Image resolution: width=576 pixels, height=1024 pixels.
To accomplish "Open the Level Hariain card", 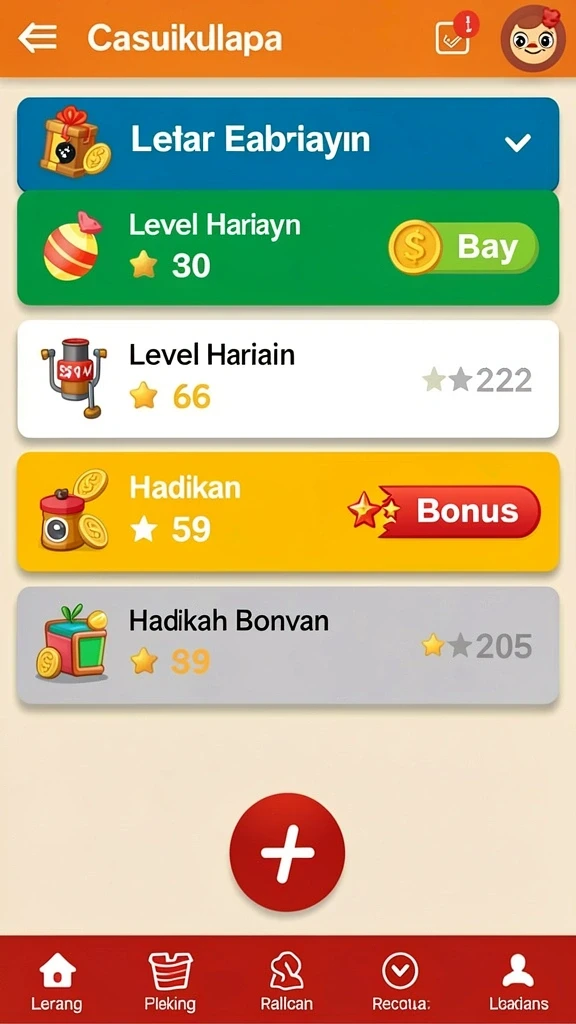I will pyautogui.click(x=288, y=379).
